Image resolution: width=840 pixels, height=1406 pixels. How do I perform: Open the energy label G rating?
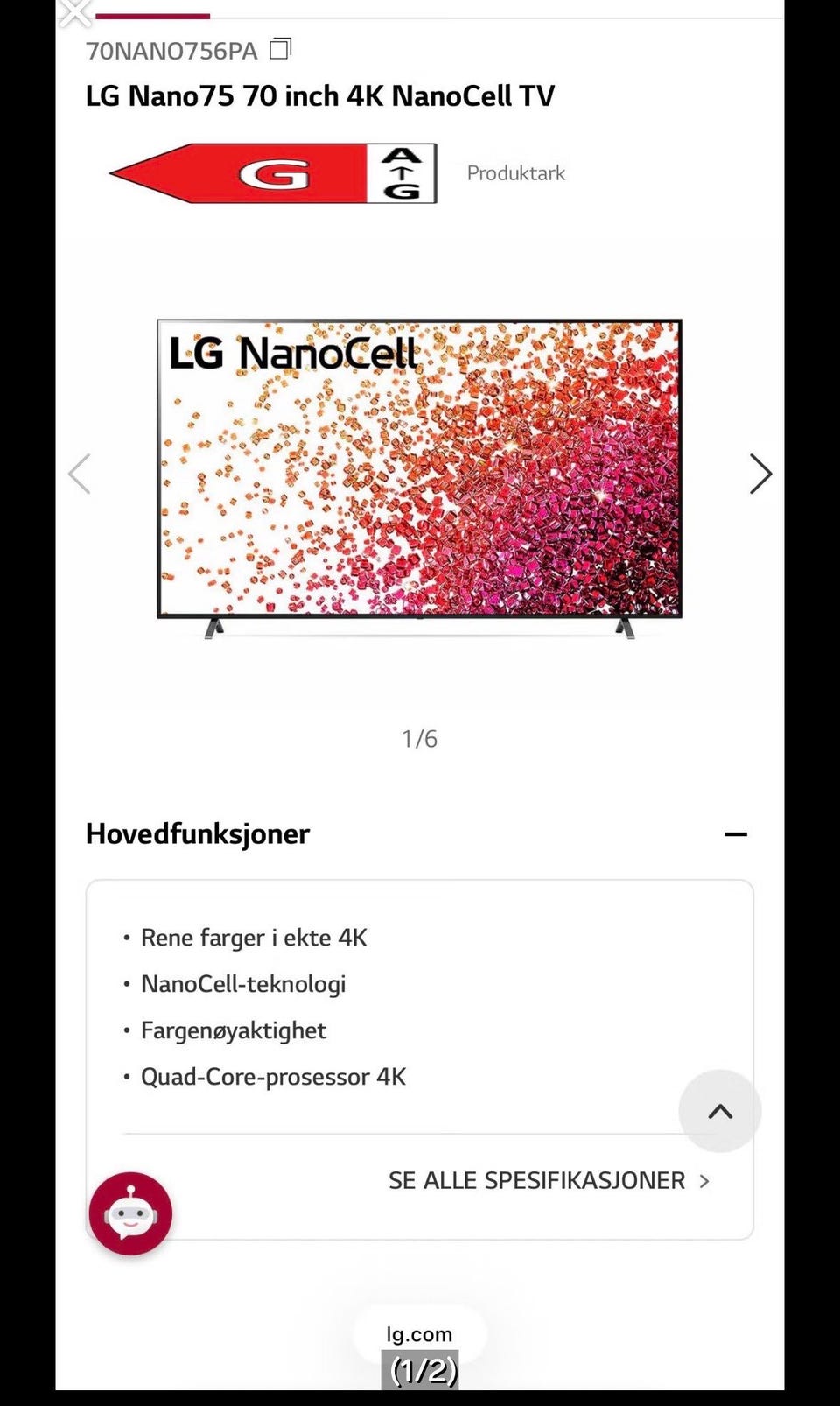pos(273,173)
